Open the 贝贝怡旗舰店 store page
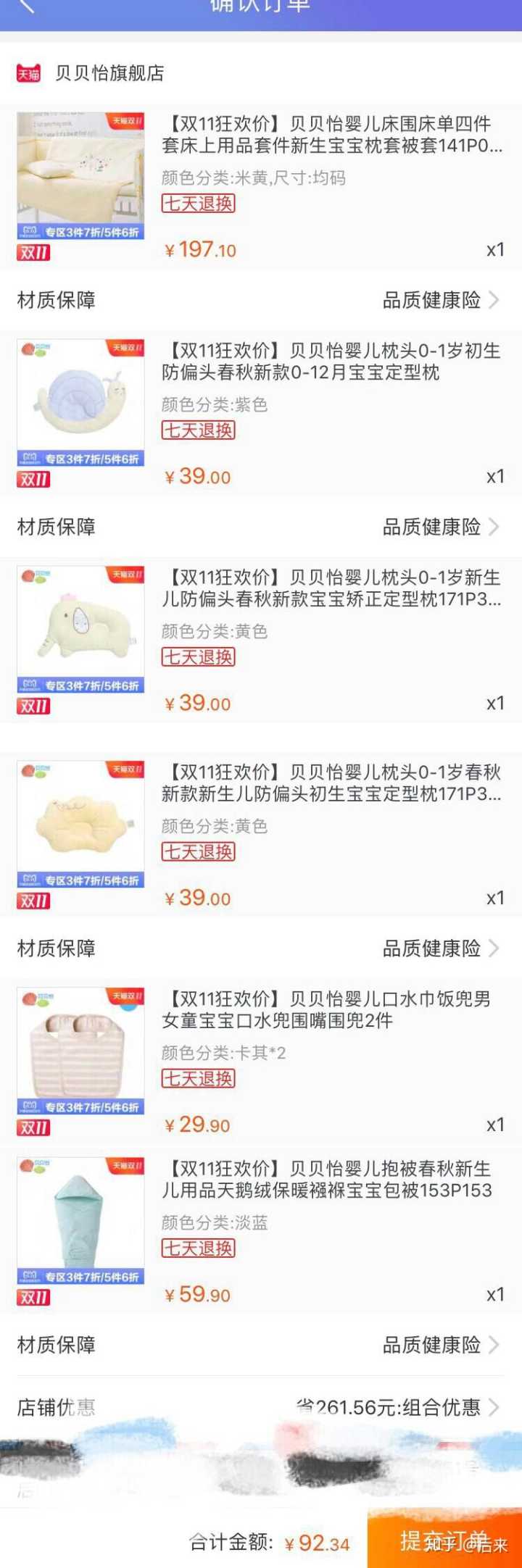The image size is (522, 1568). click(109, 73)
